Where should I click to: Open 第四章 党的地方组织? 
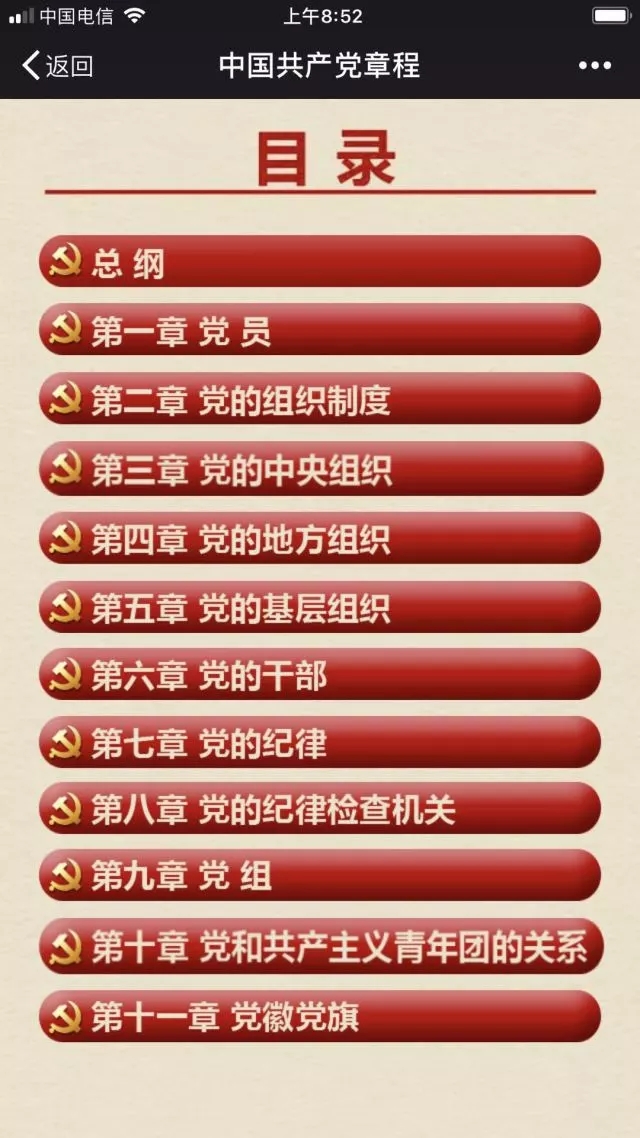tap(320, 539)
